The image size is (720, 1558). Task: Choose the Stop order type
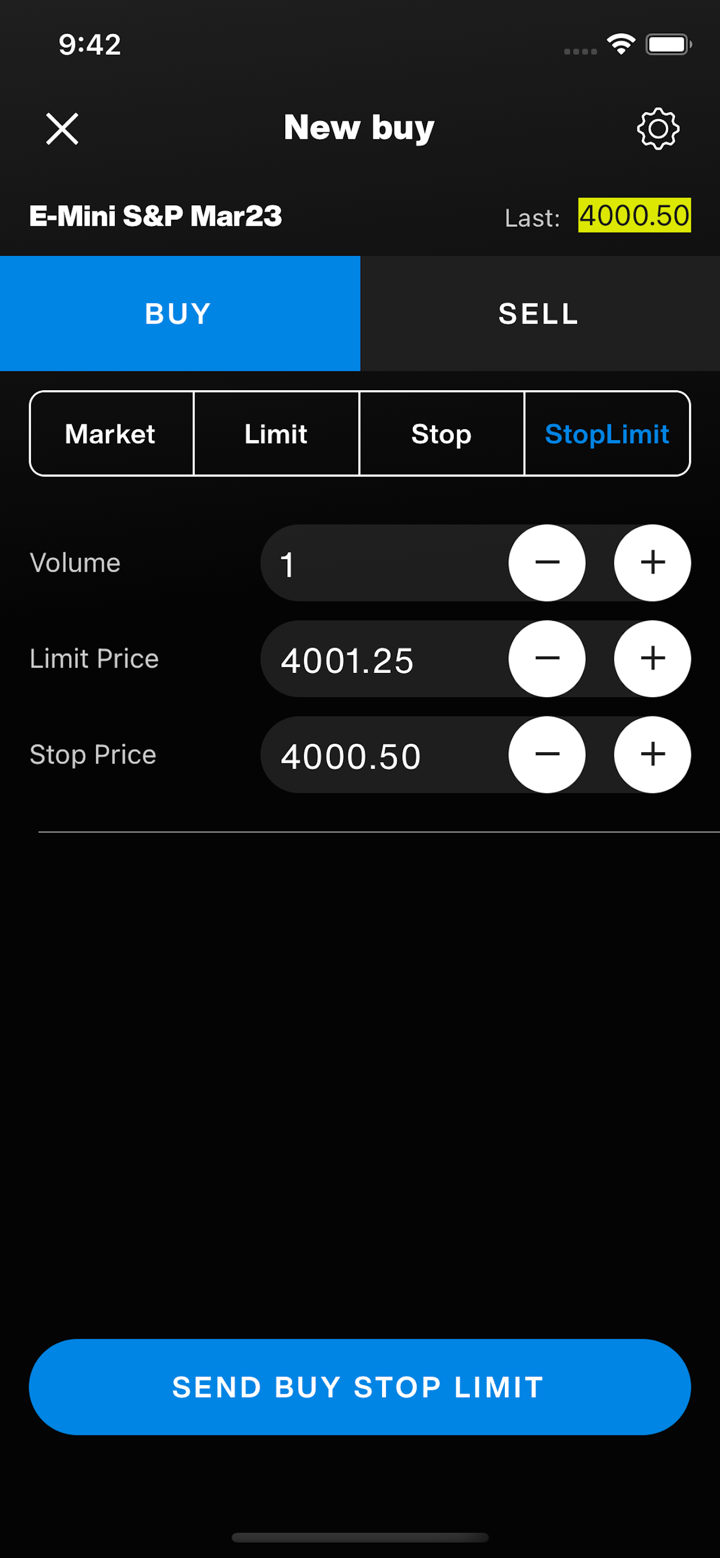pyautogui.click(x=441, y=434)
